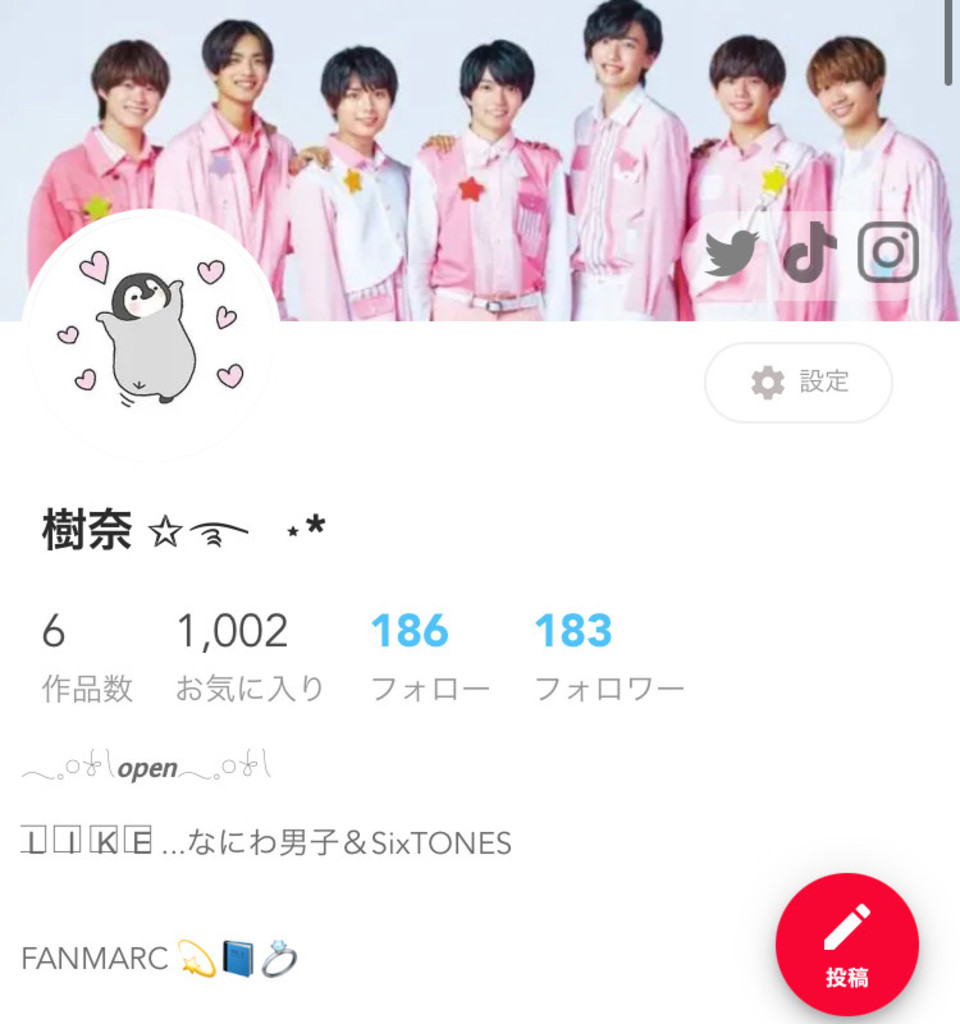View the 183 フォロワー followers list
The image size is (960, 1024).
pyautogui.click(x=608, y=655)
